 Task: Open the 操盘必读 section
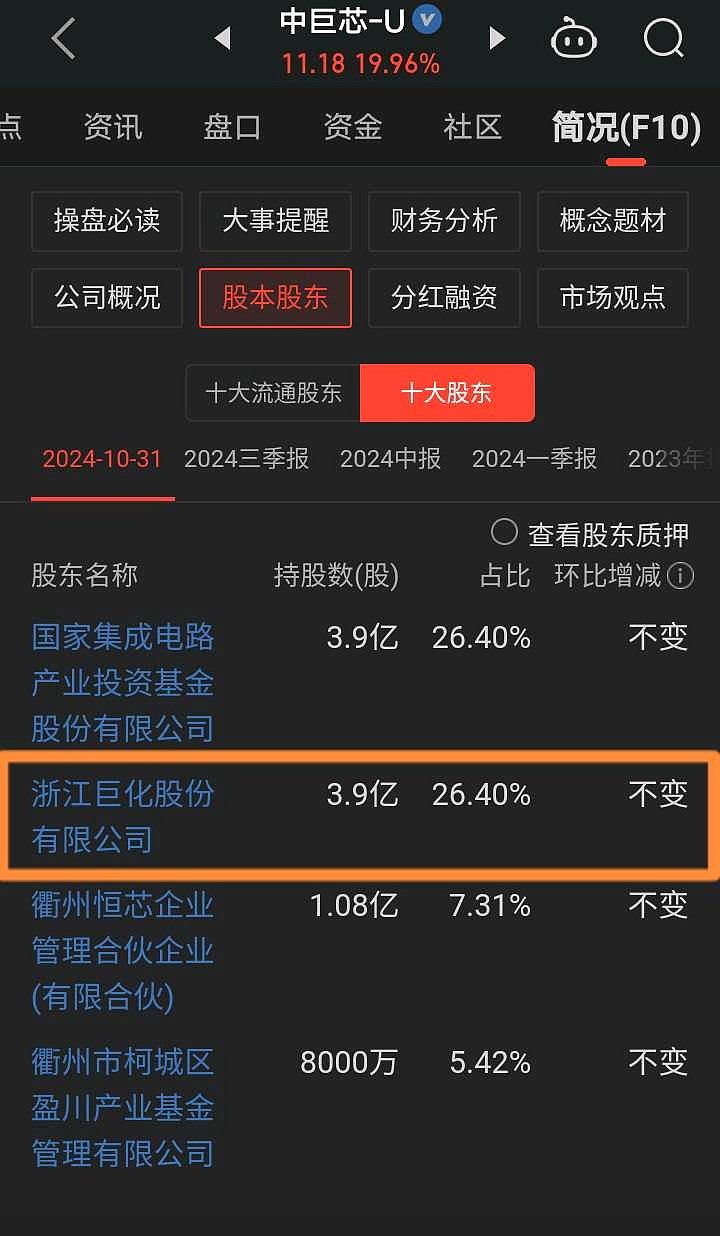tap(107, 221)
